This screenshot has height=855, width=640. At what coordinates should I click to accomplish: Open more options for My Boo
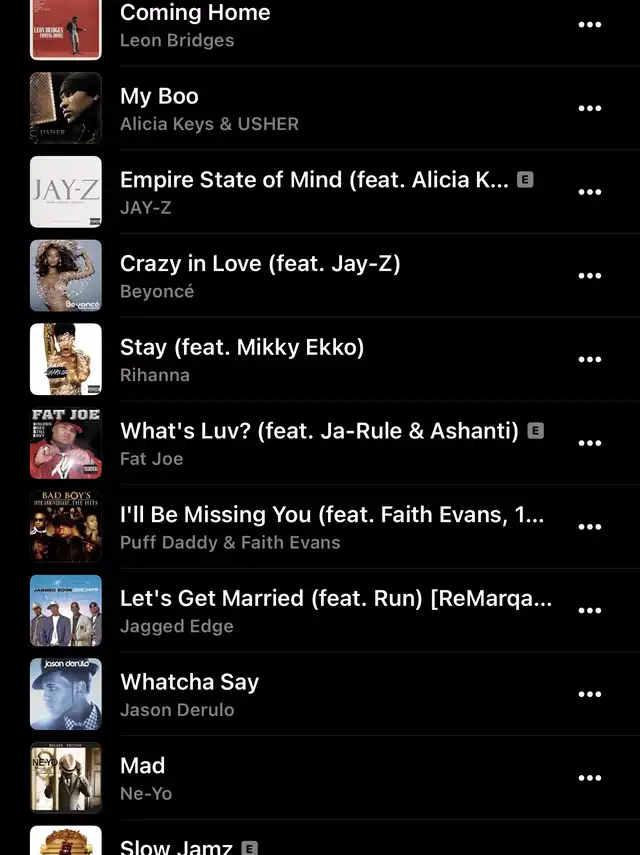click(590, 108)
